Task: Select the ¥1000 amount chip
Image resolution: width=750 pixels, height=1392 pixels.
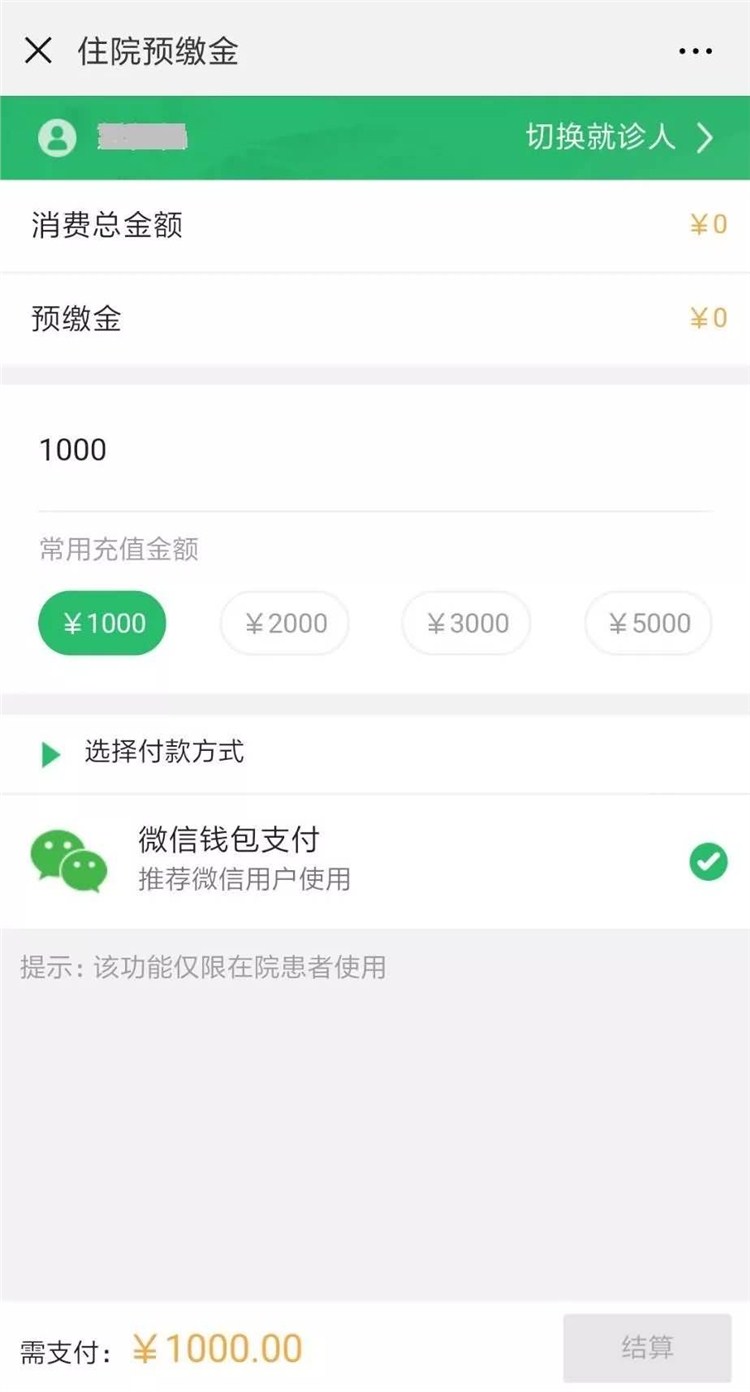Action: (x=103, y=624)
